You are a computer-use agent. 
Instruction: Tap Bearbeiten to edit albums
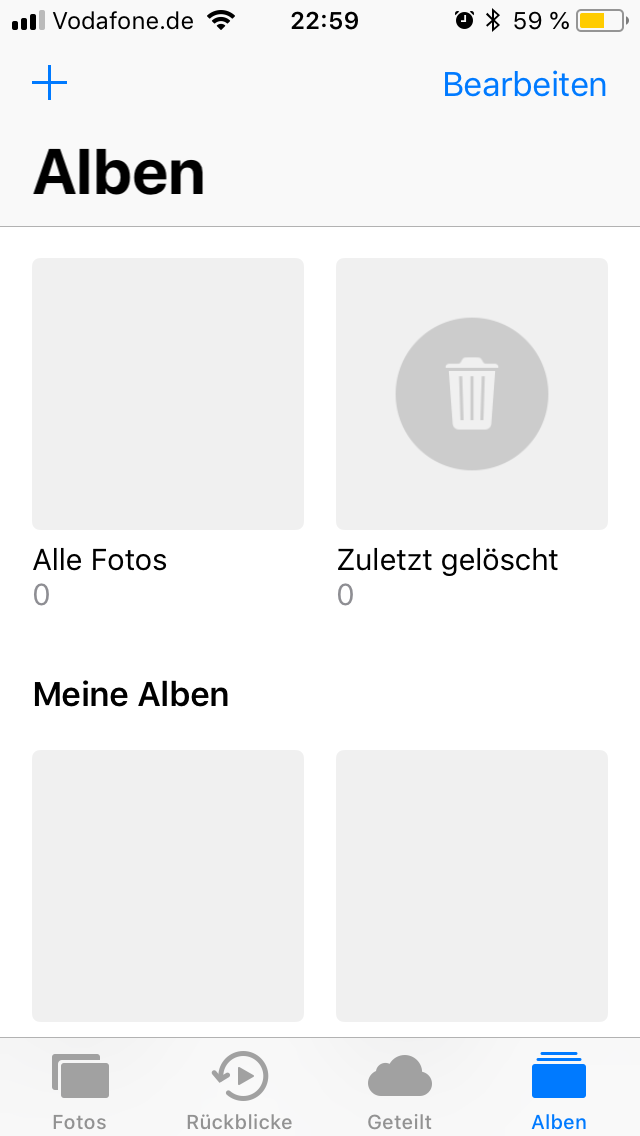pos(524,85)
